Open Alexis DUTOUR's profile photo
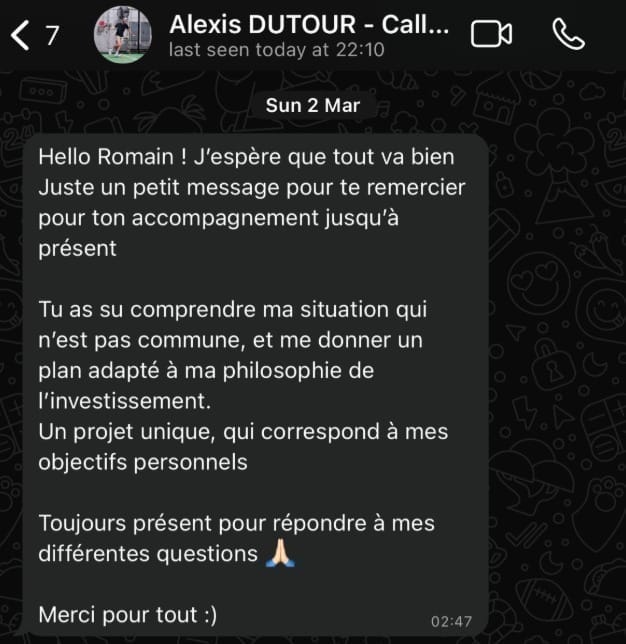 [x=123, y=35]
